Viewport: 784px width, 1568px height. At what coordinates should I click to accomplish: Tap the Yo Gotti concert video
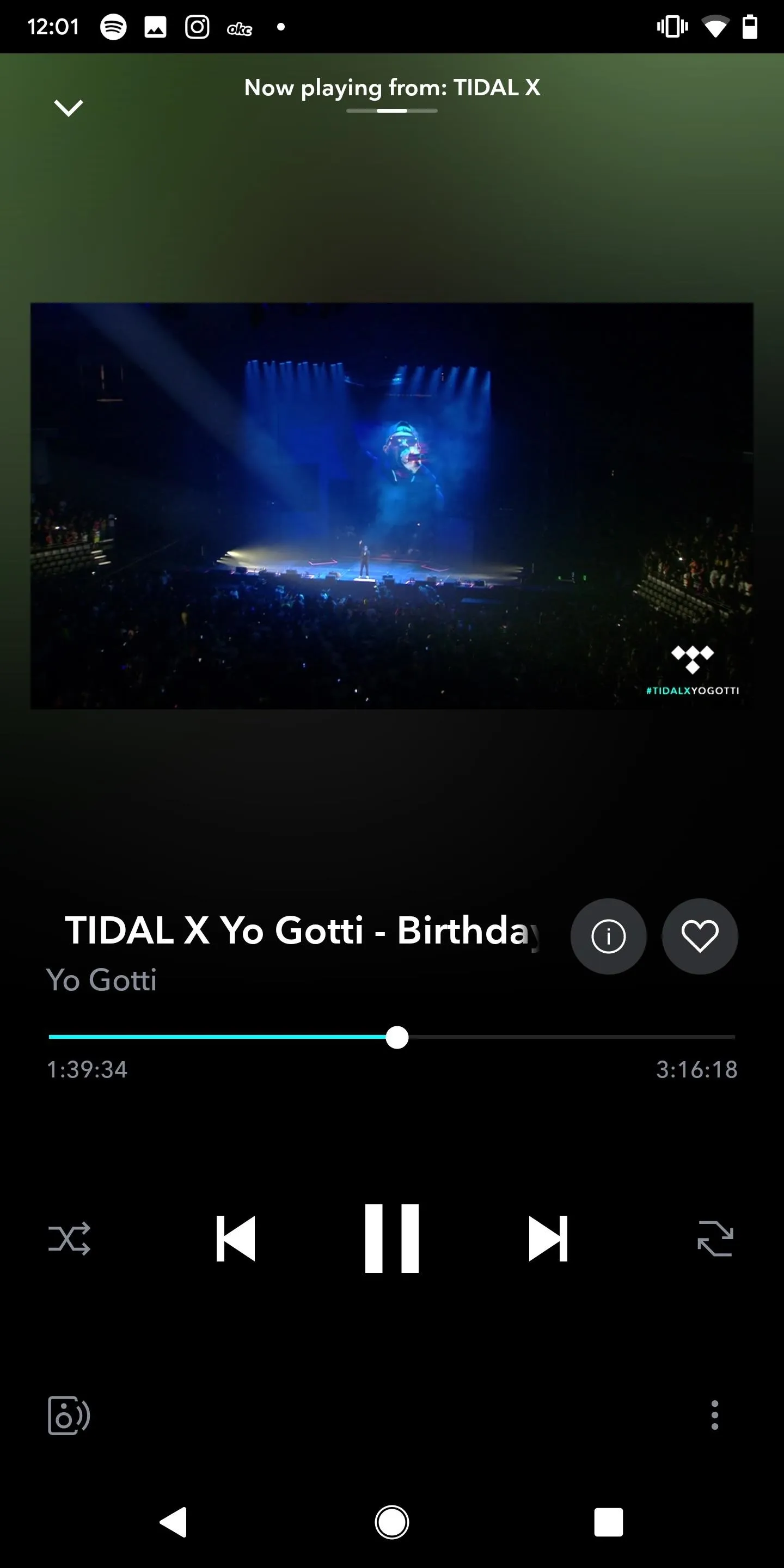tap(392, 506)
